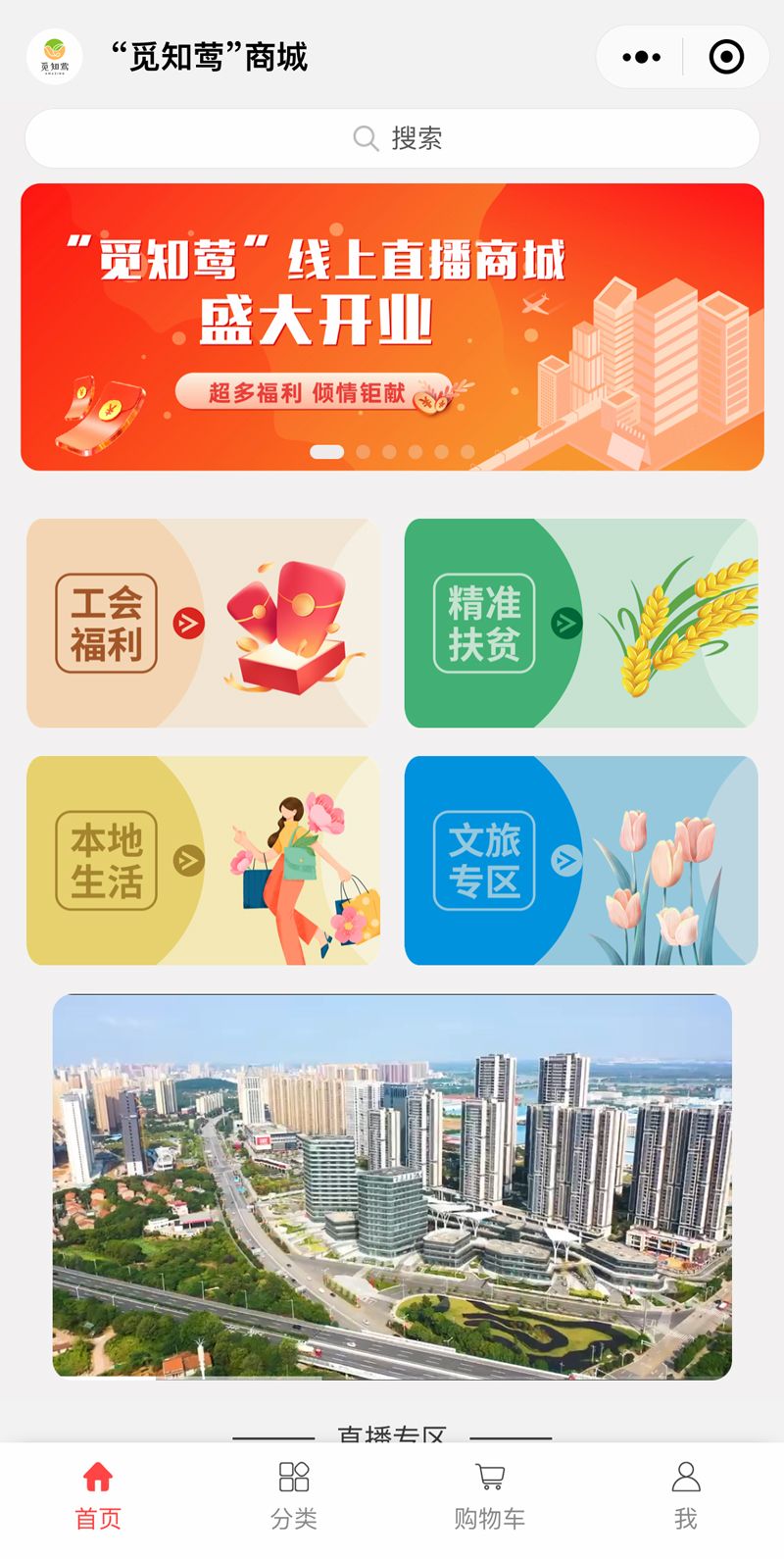Close the mini program with the circle icon
Screen dimensions: 784x1559
click(726, 57)
